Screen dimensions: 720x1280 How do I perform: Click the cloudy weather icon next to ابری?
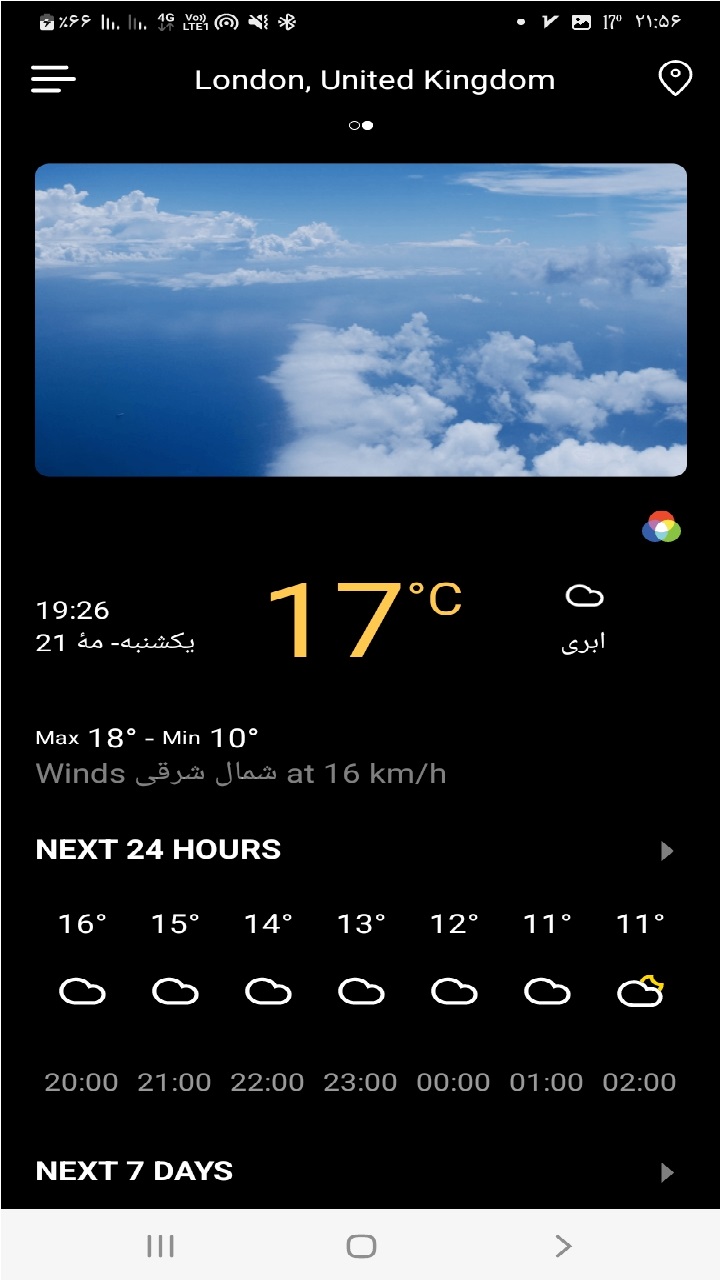point(584,596)
